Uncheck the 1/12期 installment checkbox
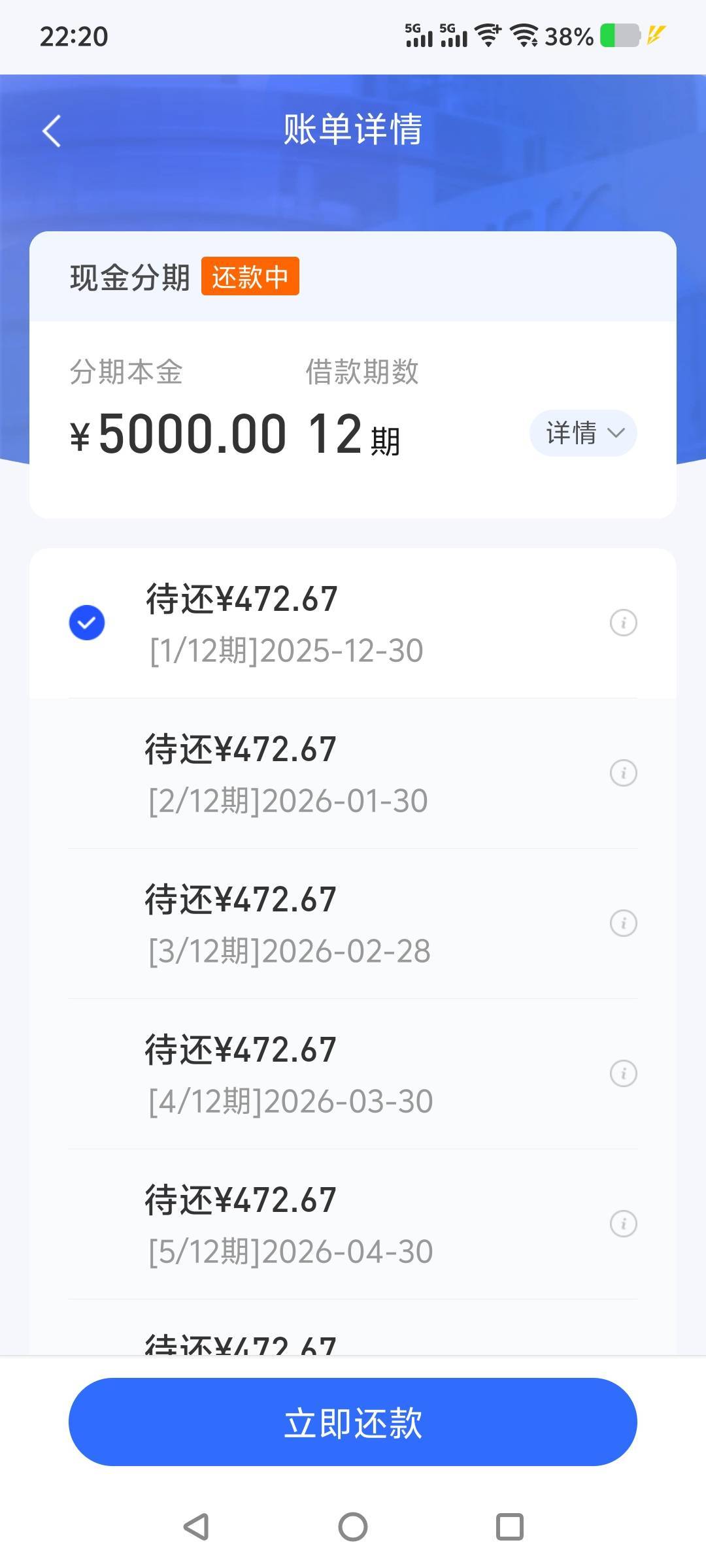This screenshot has height=1568, width=706. 87,623
